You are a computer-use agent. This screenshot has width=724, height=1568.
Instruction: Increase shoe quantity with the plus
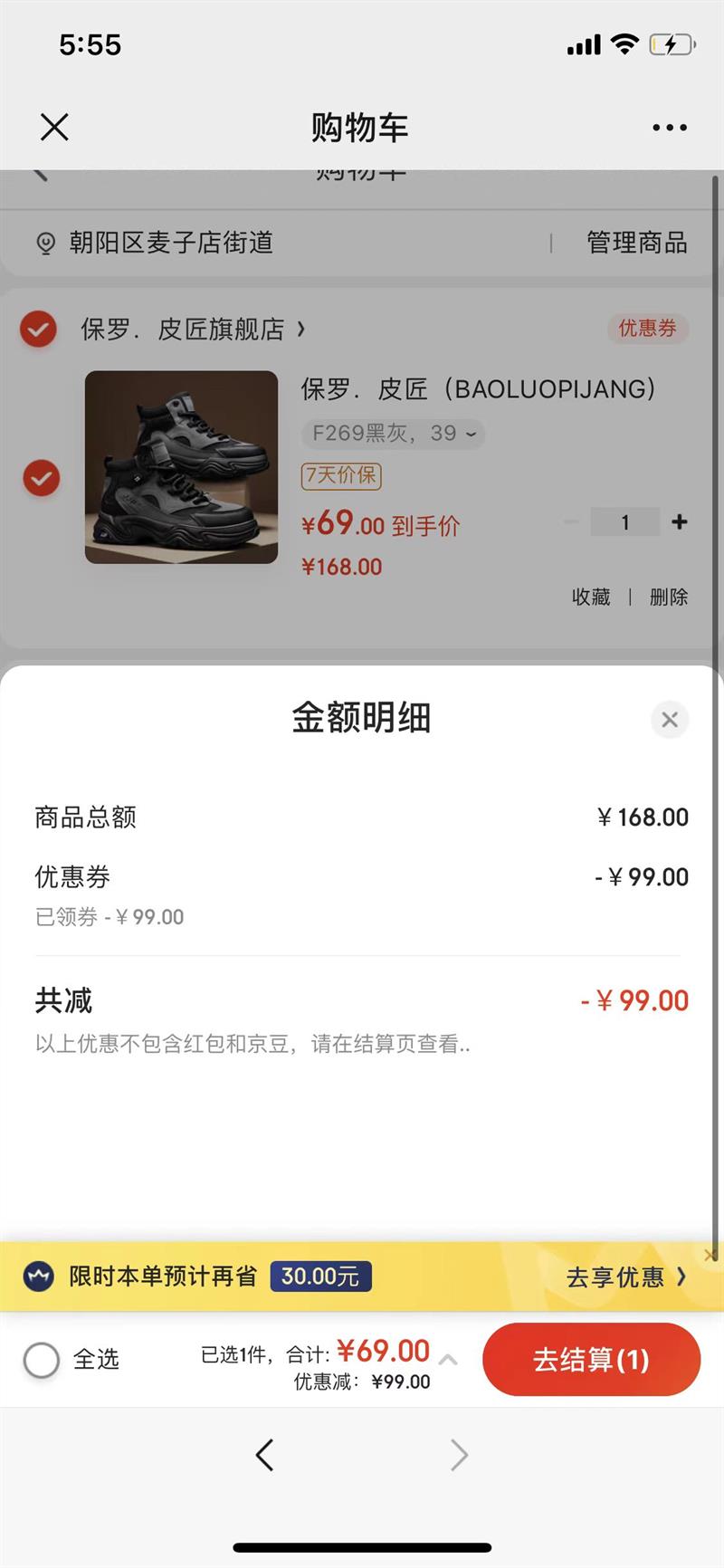[680, 521]
